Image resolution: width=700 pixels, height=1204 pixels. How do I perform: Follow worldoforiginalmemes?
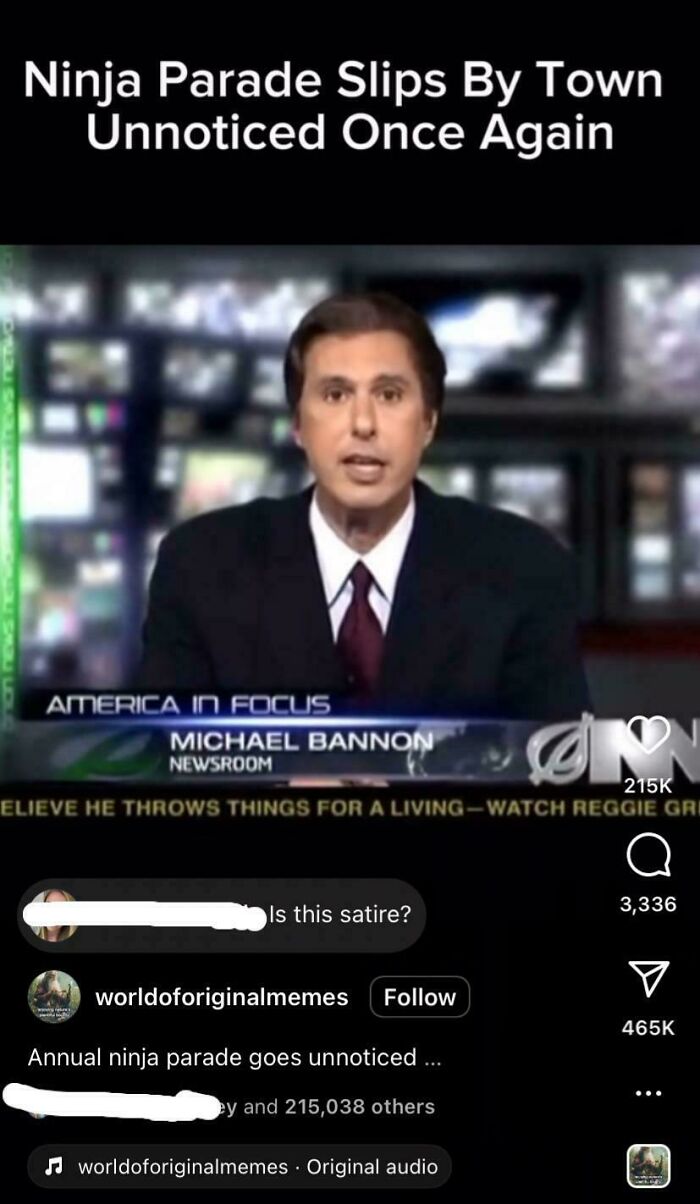[419, 997]
